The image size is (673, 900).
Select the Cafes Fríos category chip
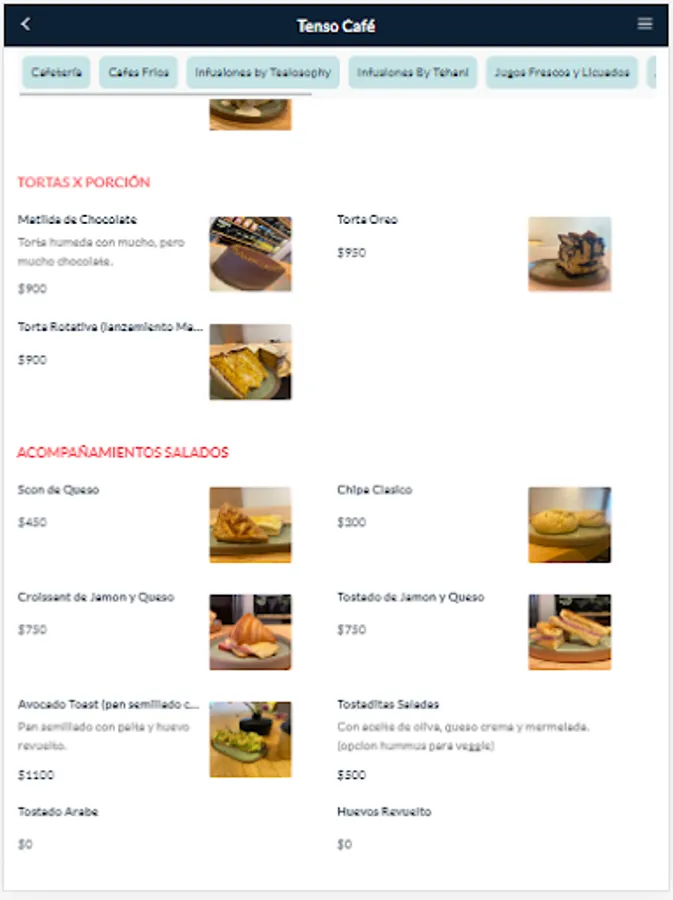(138, 73)
